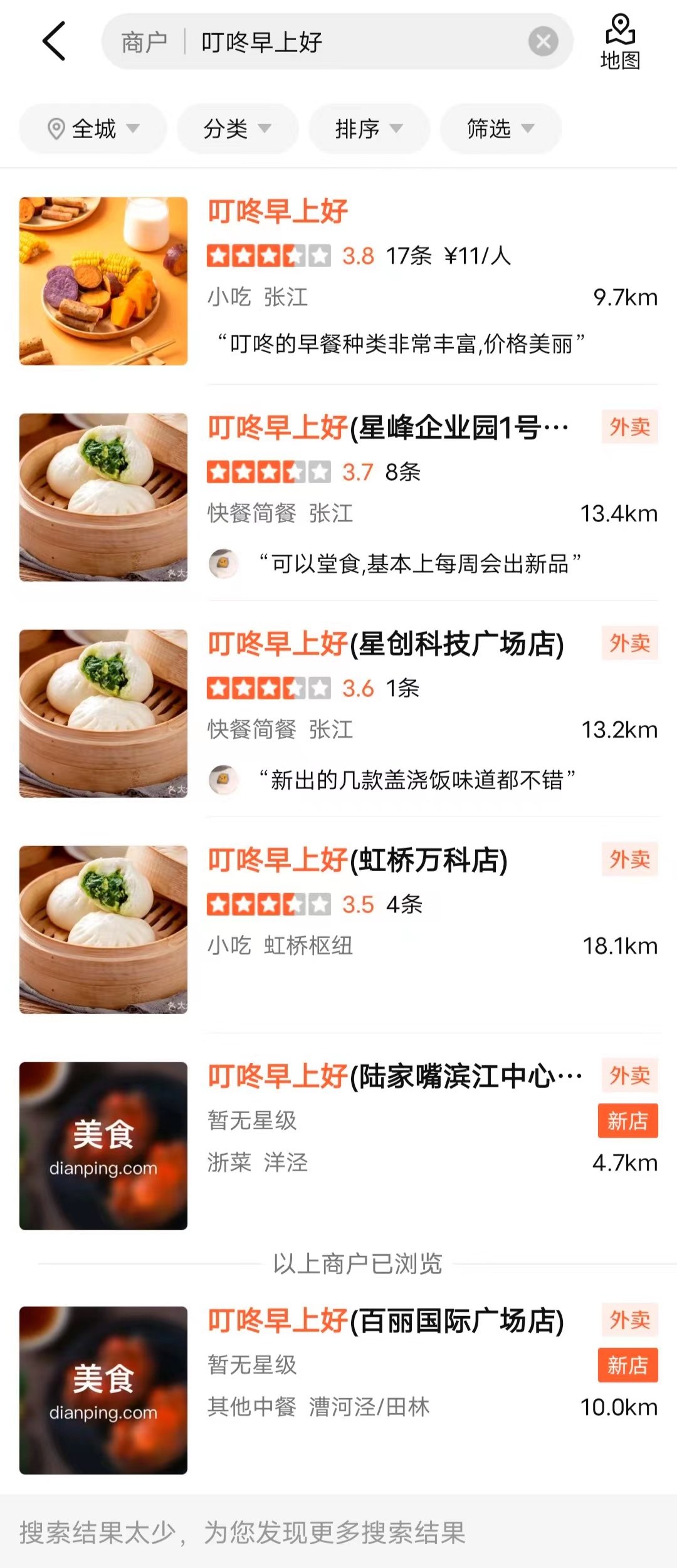This screenshot has height=1568, width=677.
Task: Select 叮咚早上好(虹桥万科店) result
Action: coord(357,860)
